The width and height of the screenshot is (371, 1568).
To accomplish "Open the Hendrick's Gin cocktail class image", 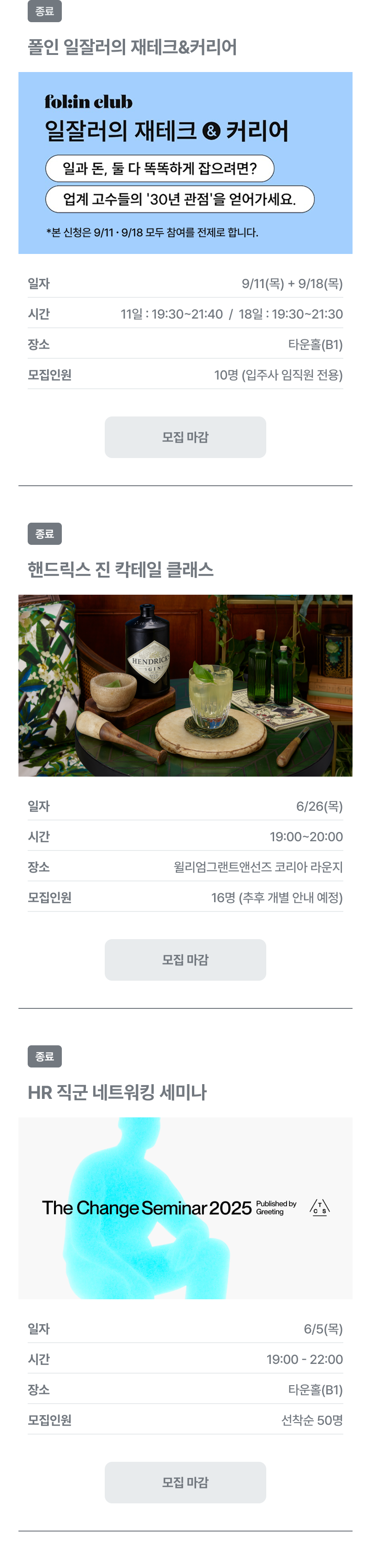I will click(185, 685).
